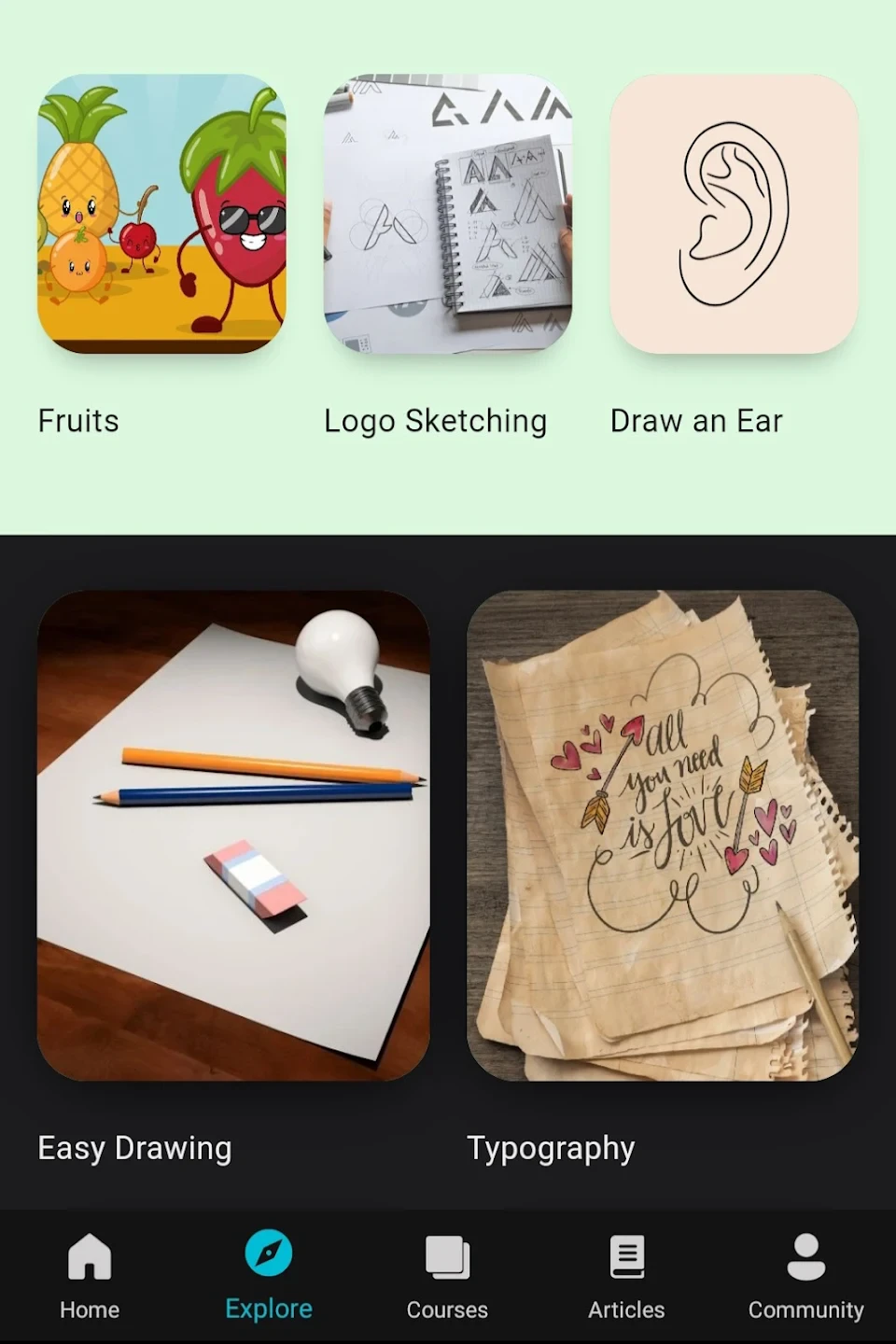Switch to the Community tab
Image resolution: width=896 pixels, height=1344 pixels.
805,1275
